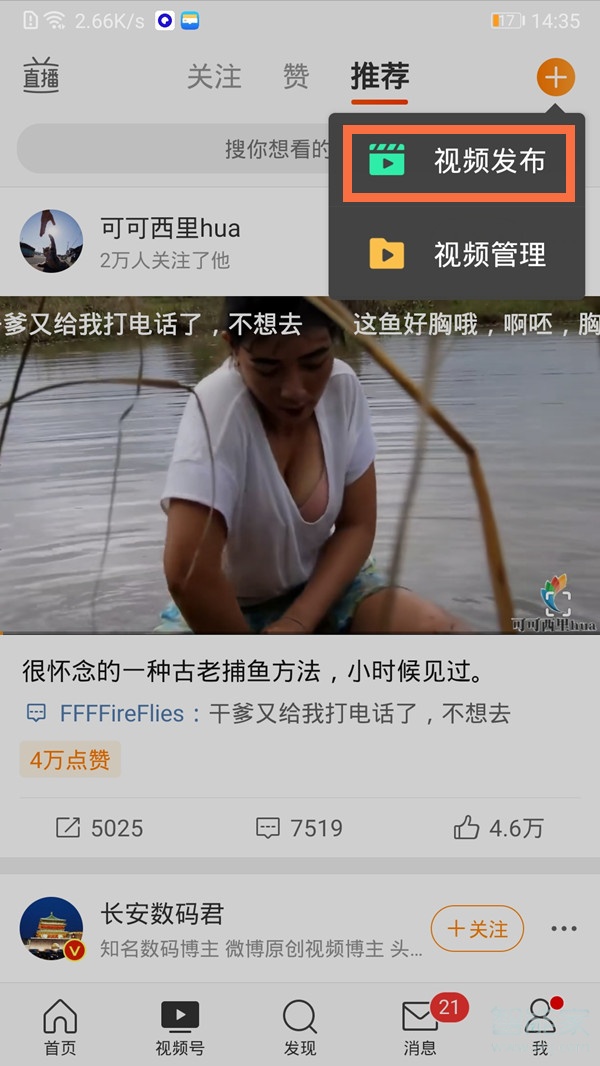
Task: Switch to the 关注 tab
Action: click(214, 77)
